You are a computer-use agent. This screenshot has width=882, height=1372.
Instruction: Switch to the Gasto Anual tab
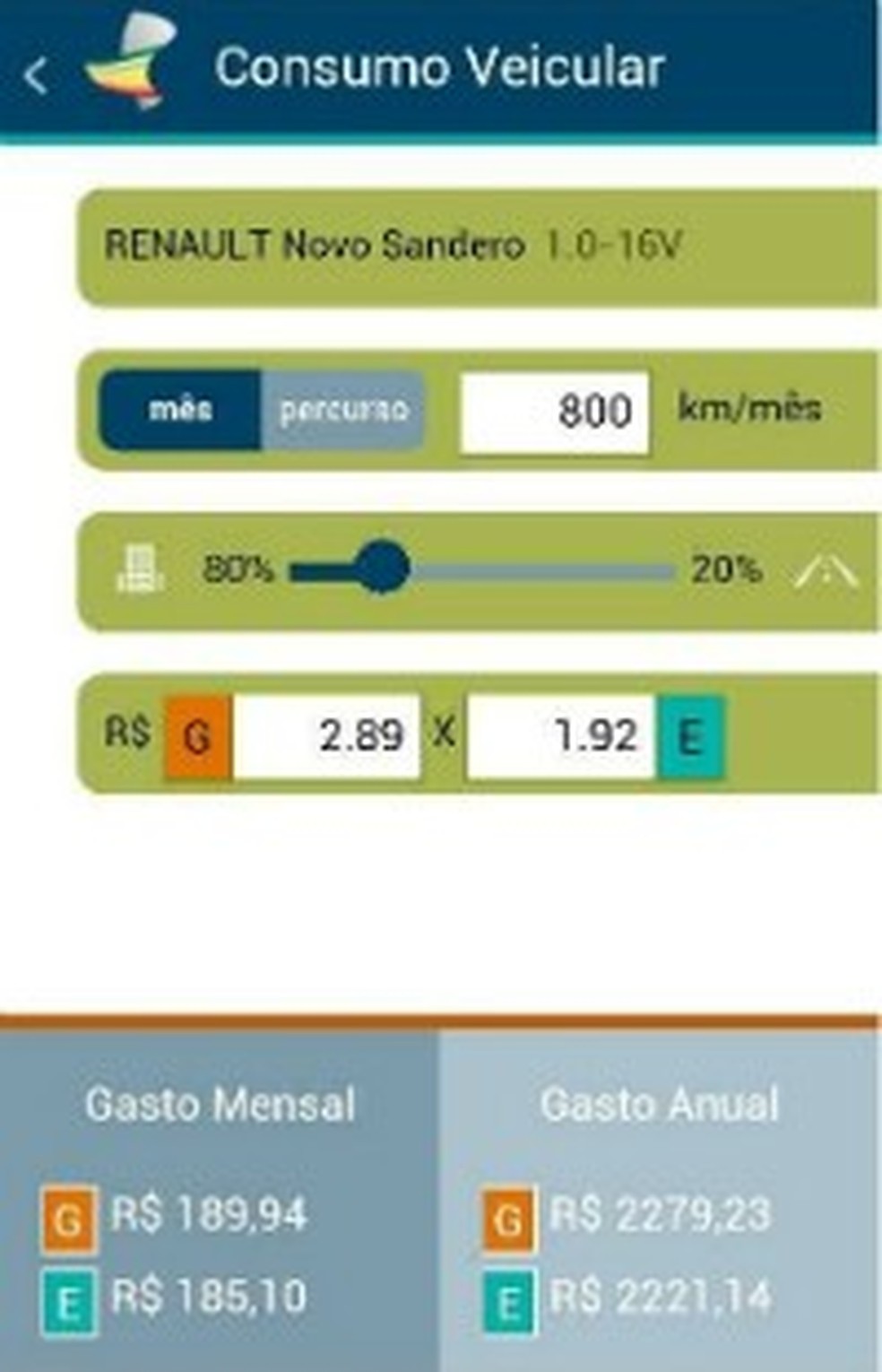pyautogui.click(x=660, y=1105)
